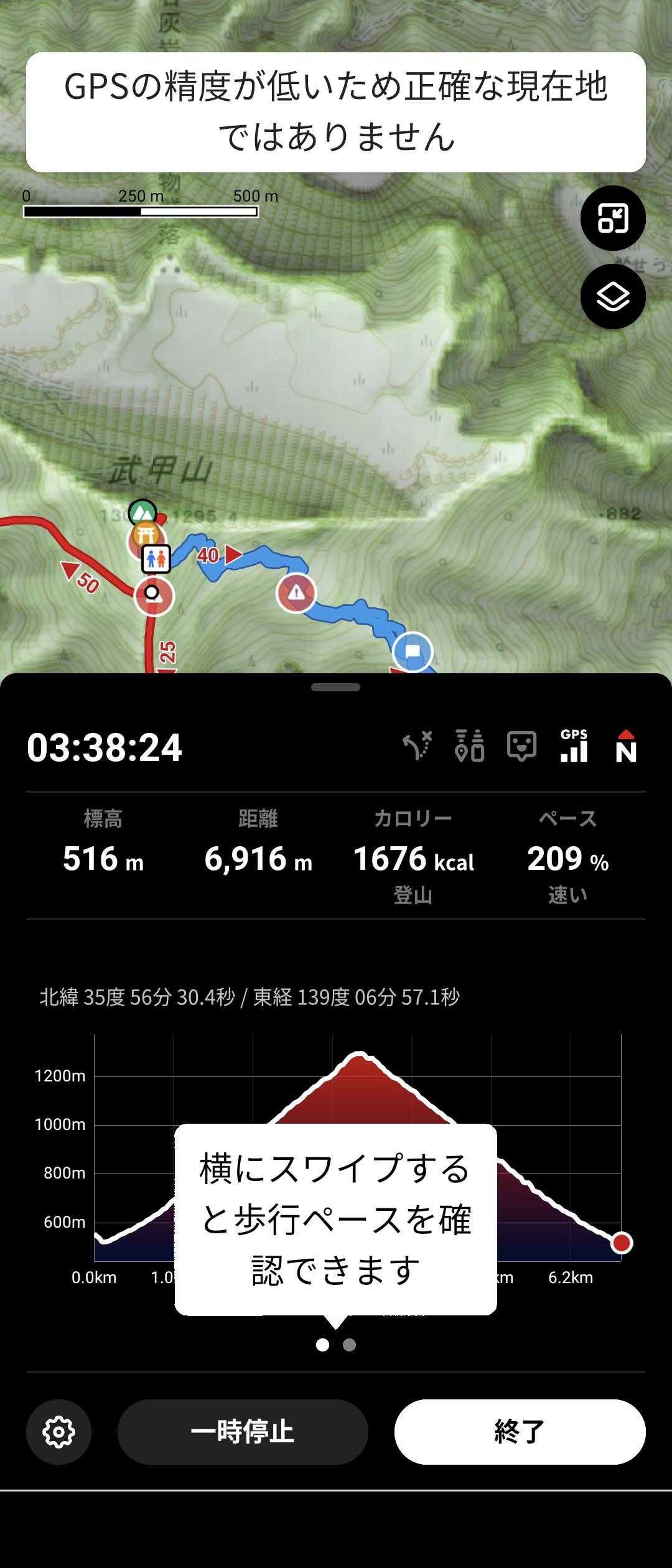The width and height of the screenshot is (672, 1568).
Task: Open the water and supplies icon
Action: click(469, 746)
